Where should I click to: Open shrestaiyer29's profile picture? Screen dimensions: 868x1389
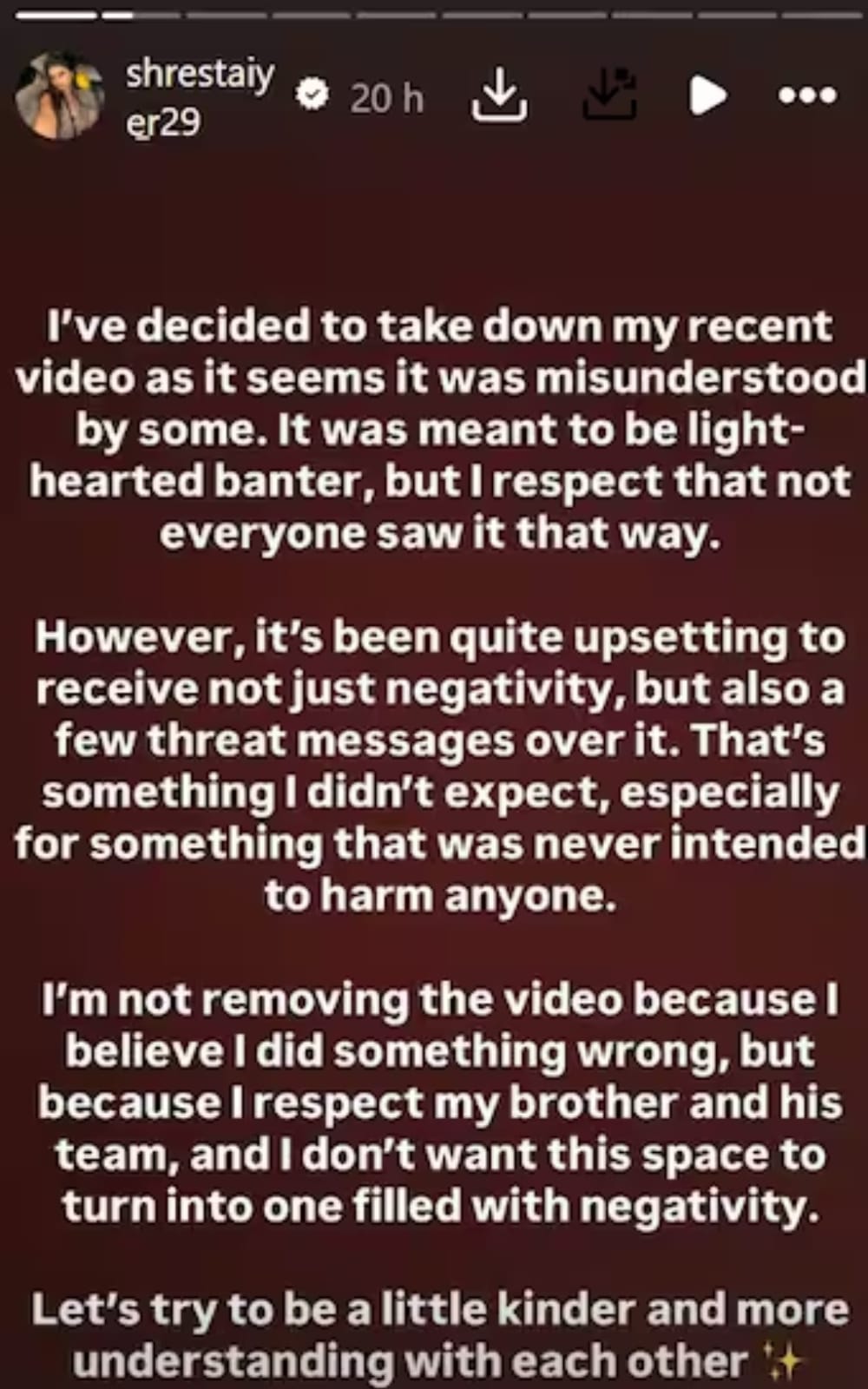click(59, 96)
